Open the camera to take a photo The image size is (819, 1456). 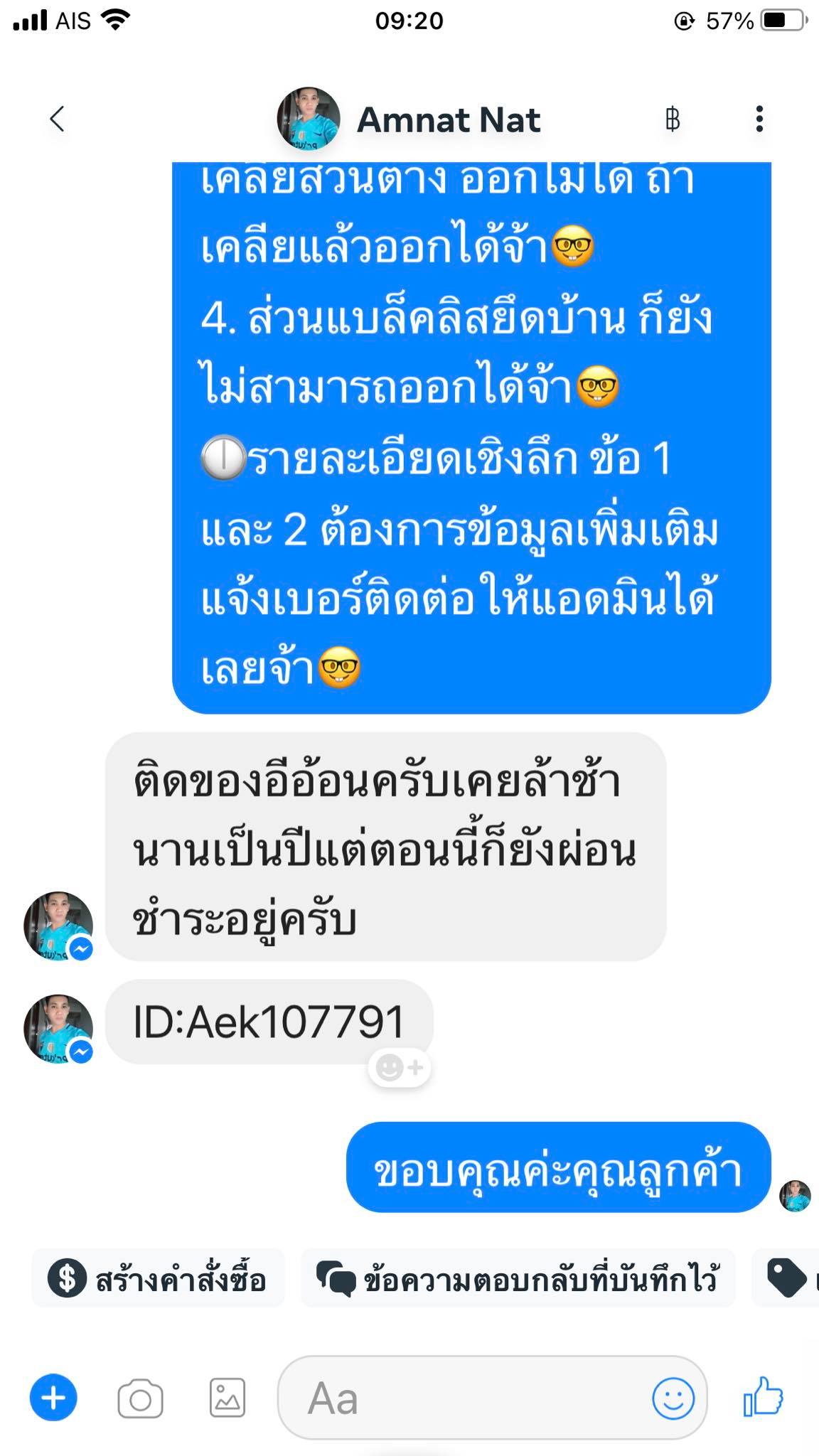tap(140, 1399)
